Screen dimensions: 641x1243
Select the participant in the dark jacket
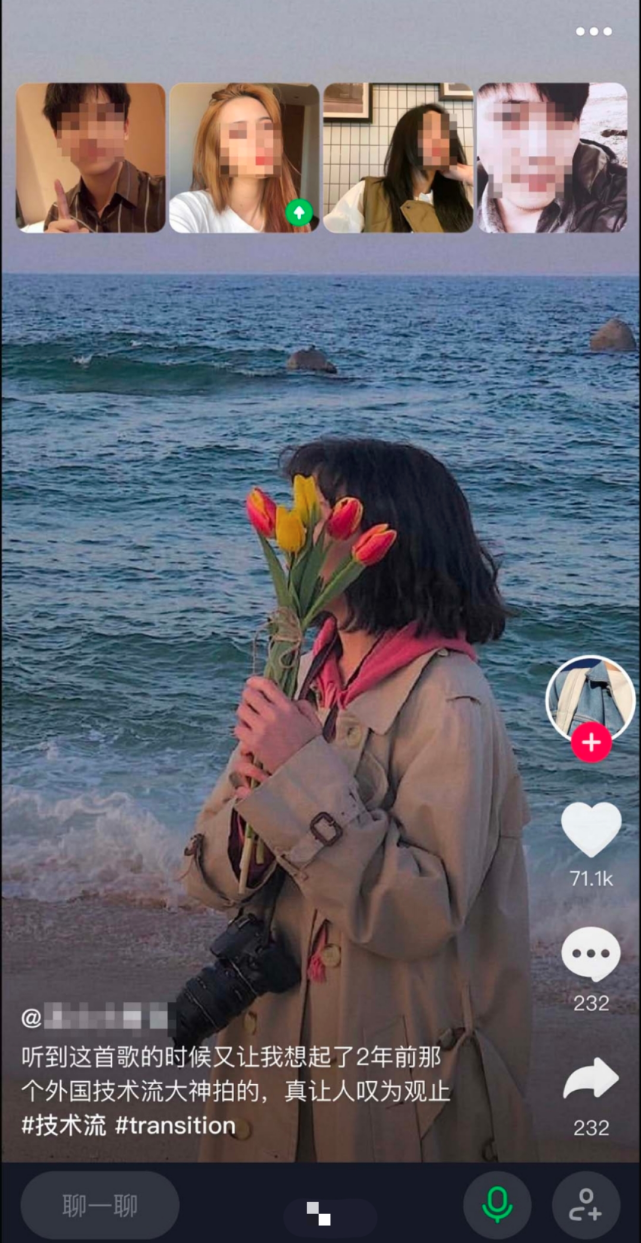(x=551, y=158)
